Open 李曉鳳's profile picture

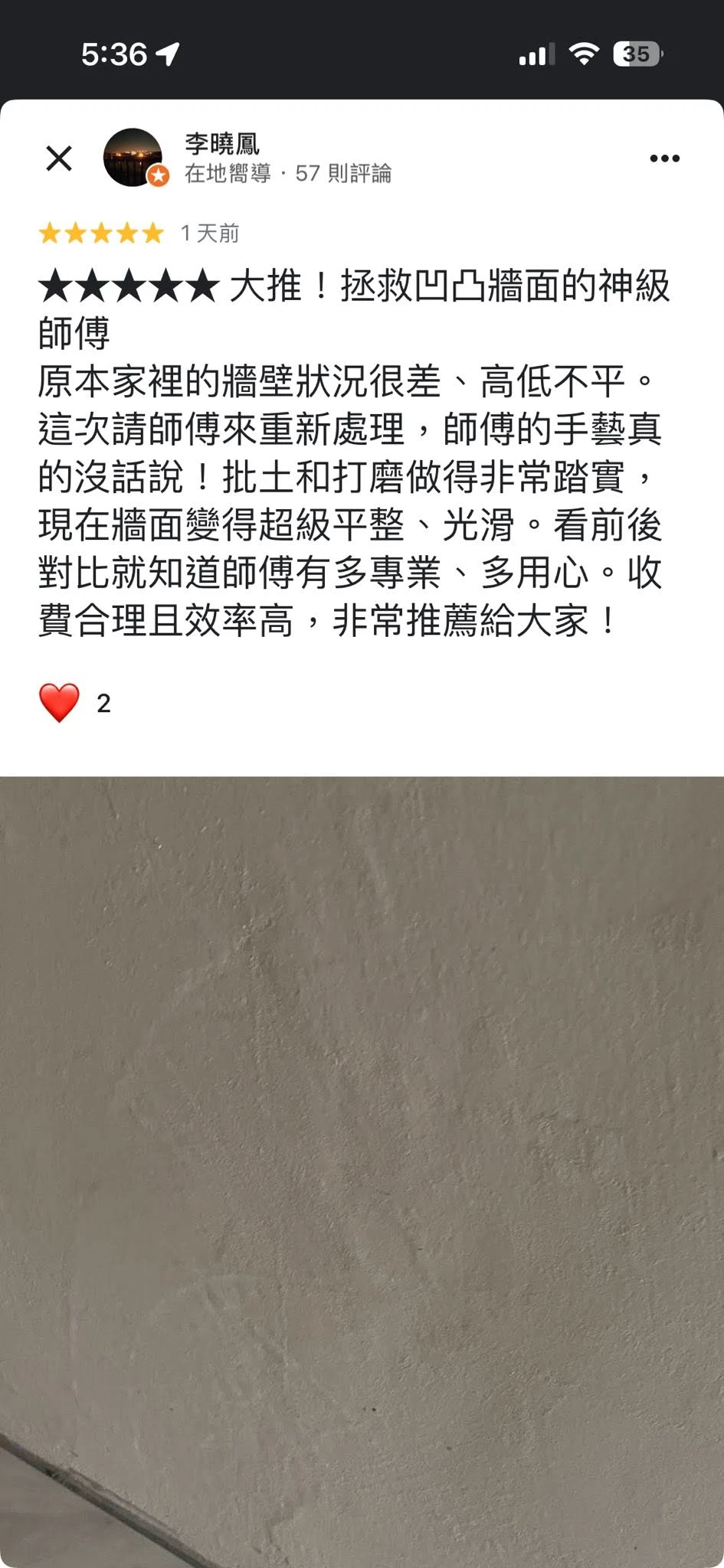[x=134, y=158]
